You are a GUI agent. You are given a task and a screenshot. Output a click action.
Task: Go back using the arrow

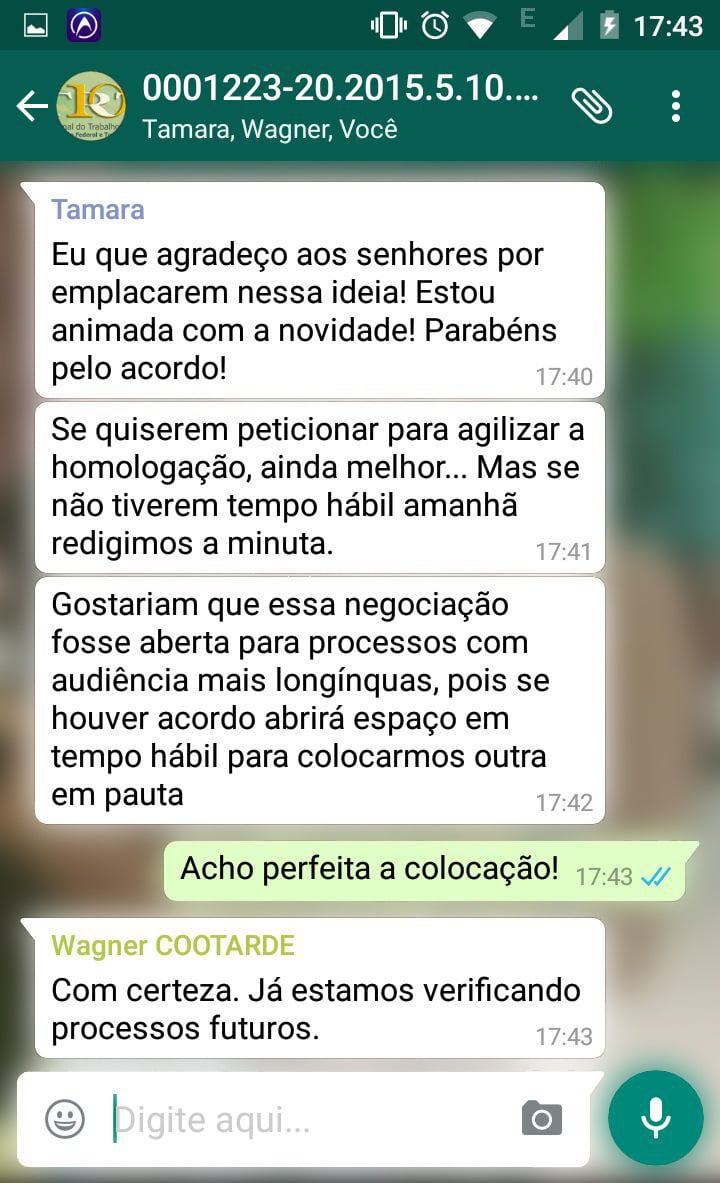pyautogui.click(x=32, y=106)
